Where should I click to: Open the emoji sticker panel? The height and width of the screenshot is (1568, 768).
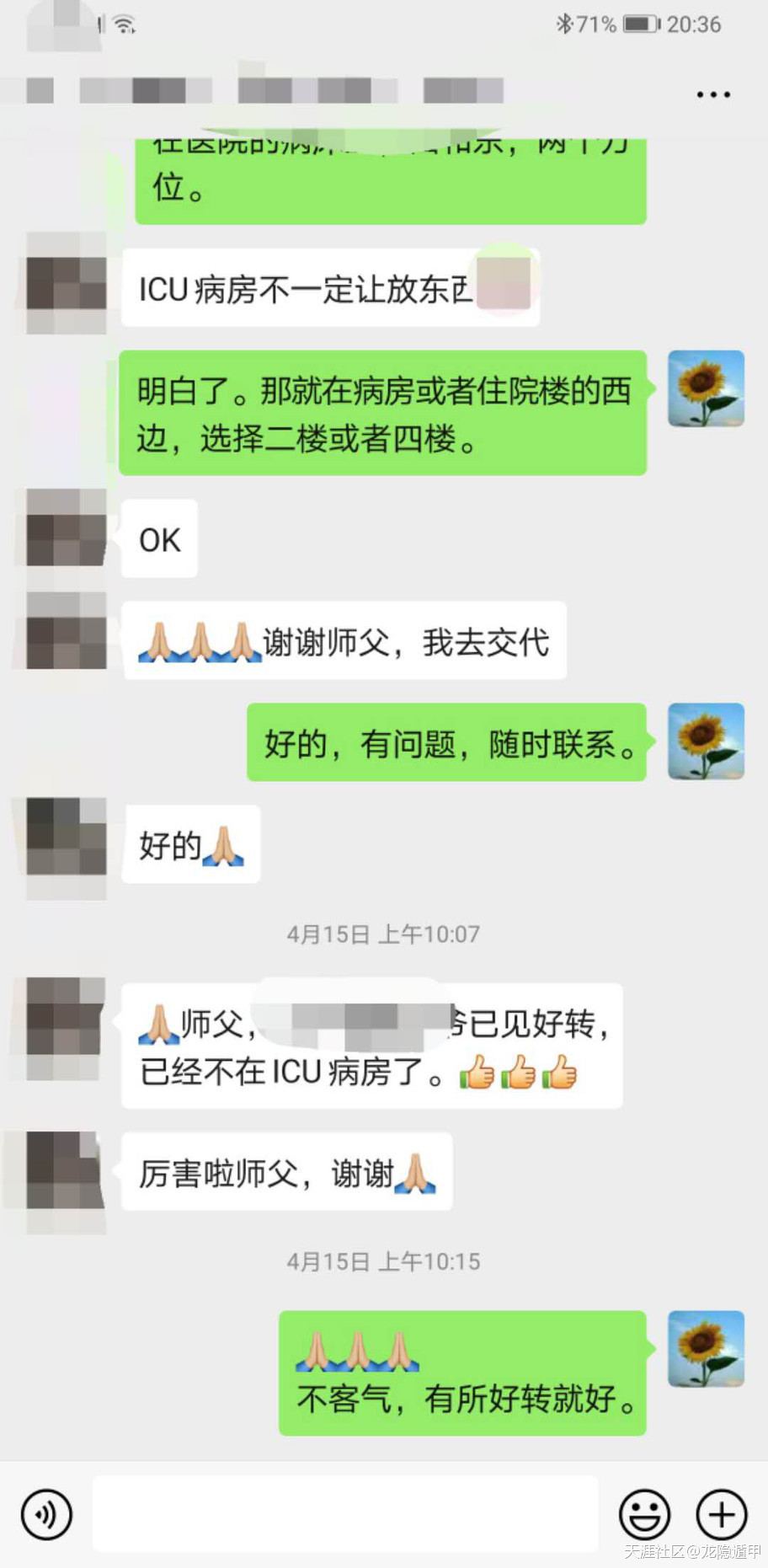pos(645,1514)
